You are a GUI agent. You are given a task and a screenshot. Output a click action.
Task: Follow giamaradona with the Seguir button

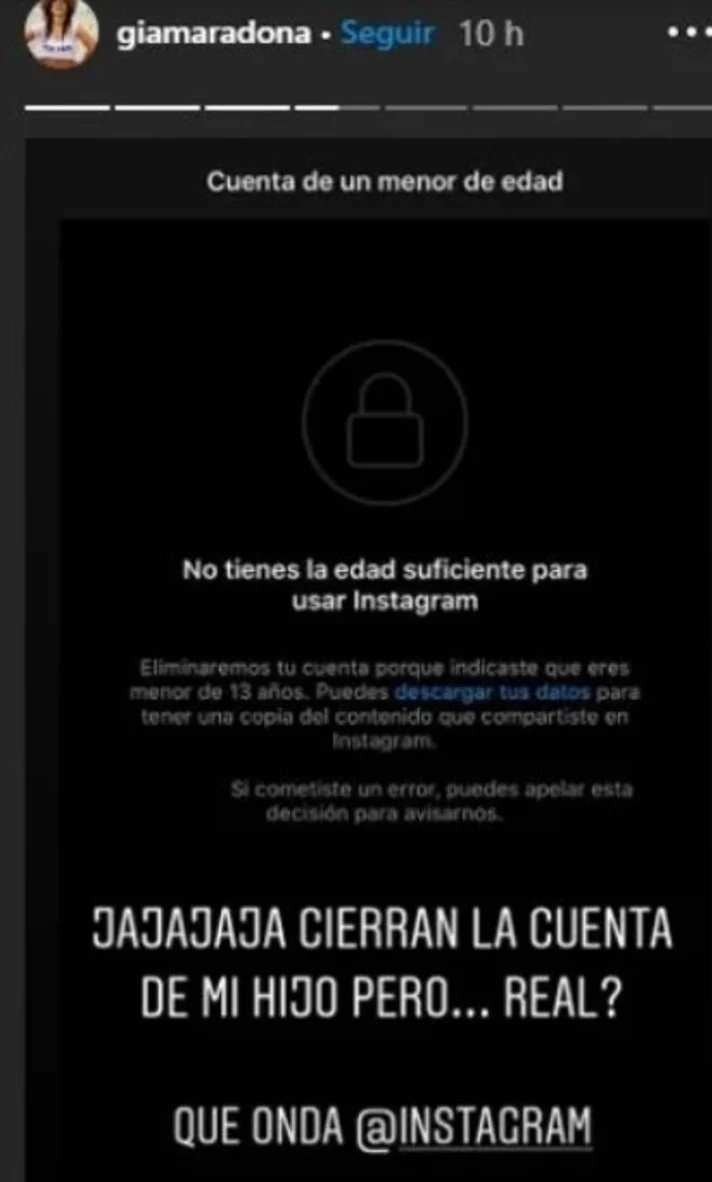tap(387, 33)
